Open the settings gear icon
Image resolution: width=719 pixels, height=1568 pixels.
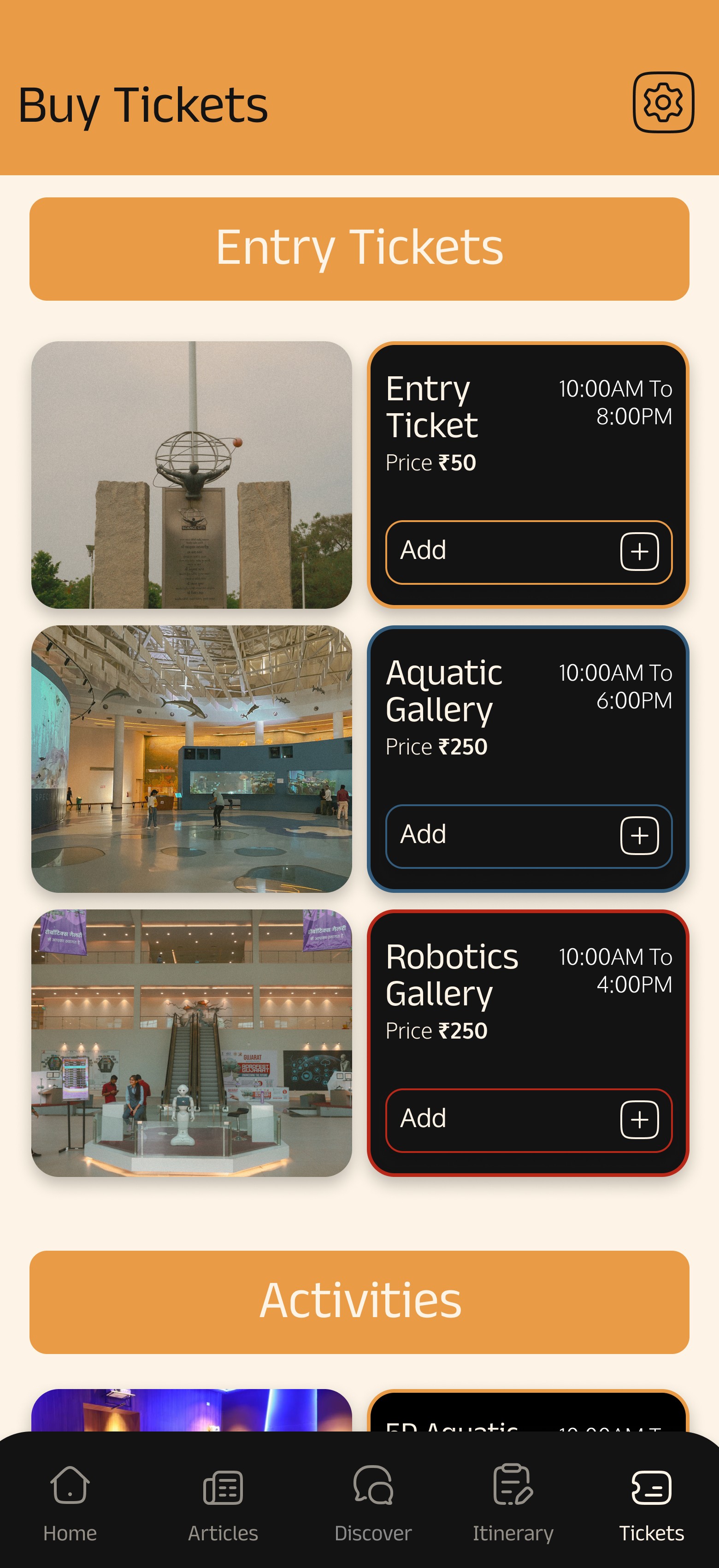(663, 102)
